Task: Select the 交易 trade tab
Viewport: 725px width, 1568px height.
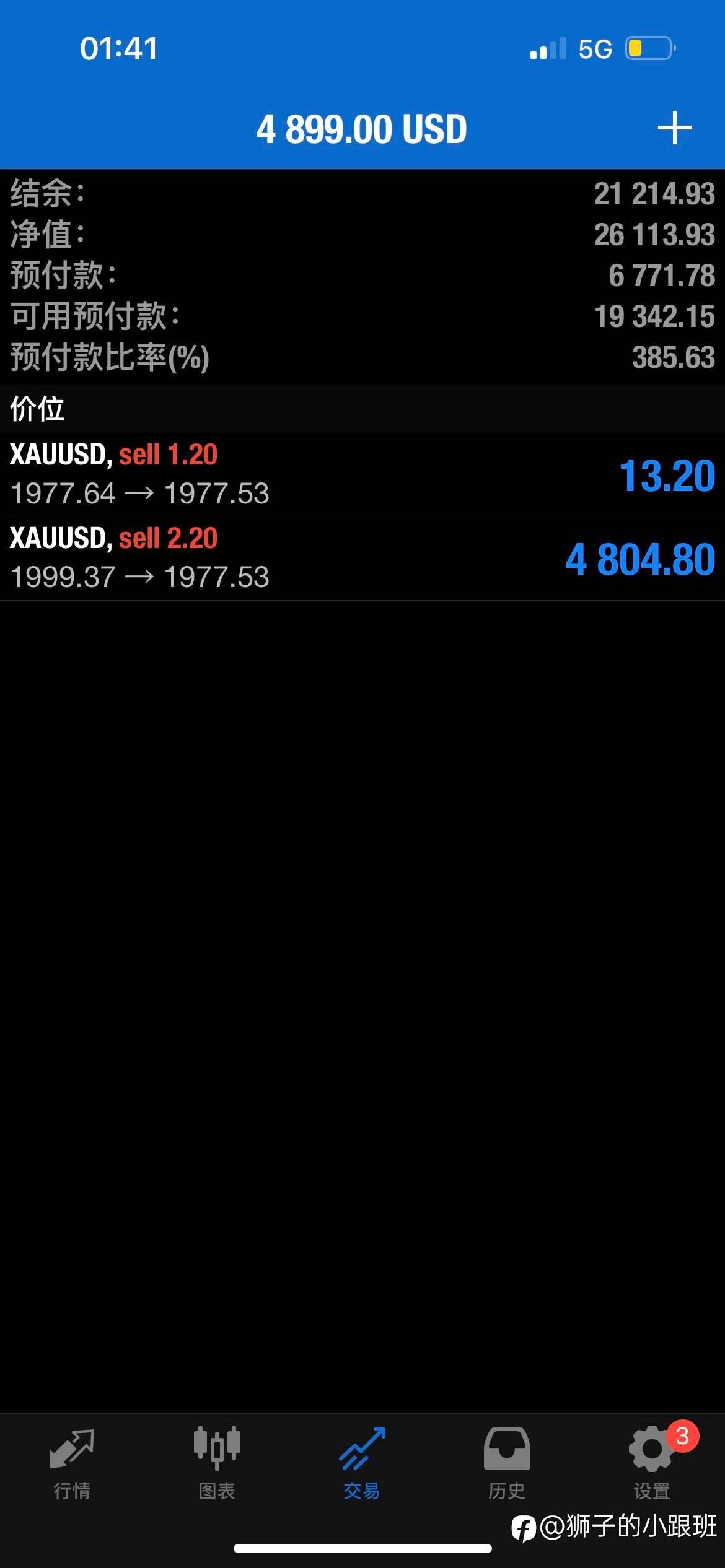Action: tap(362, 1463)
